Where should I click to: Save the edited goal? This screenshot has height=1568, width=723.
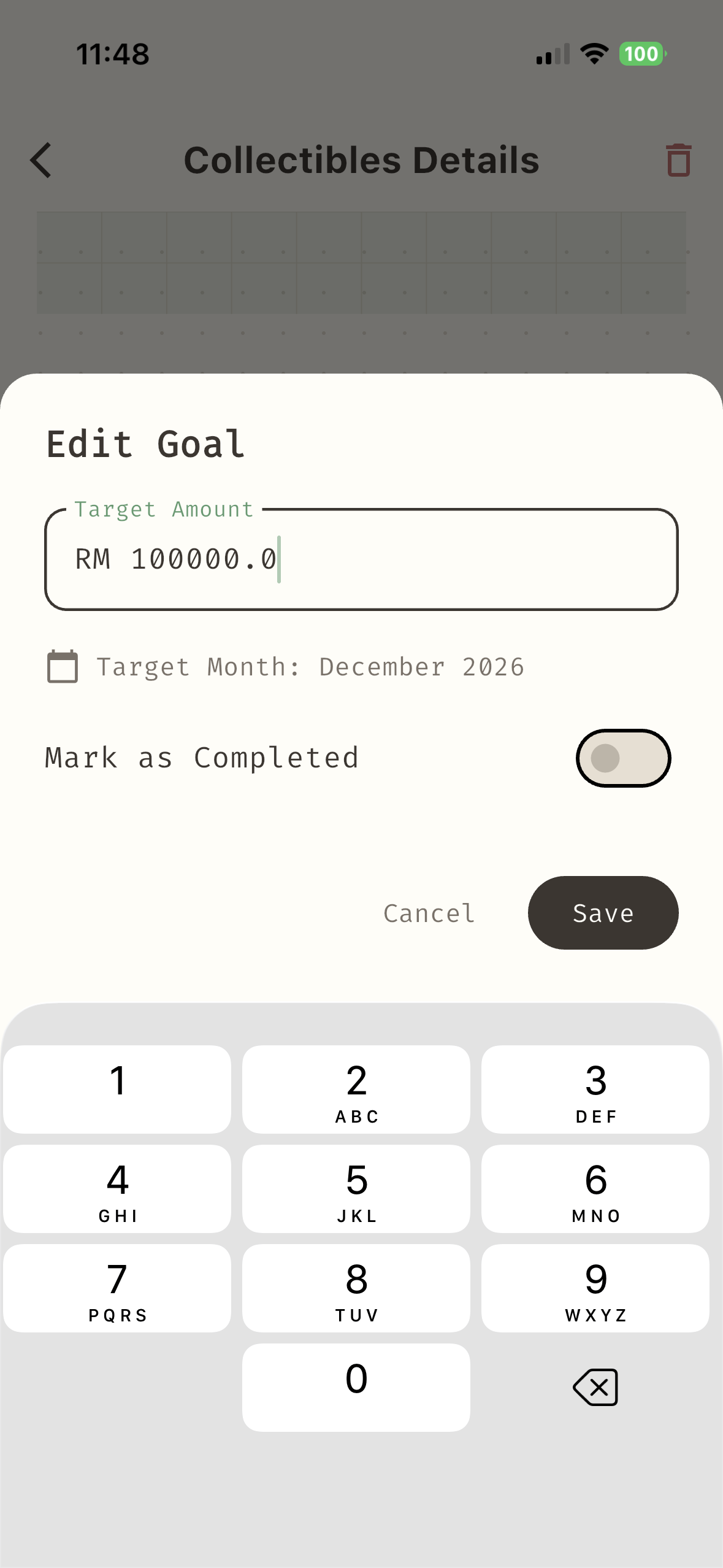[x=603, y=912]
